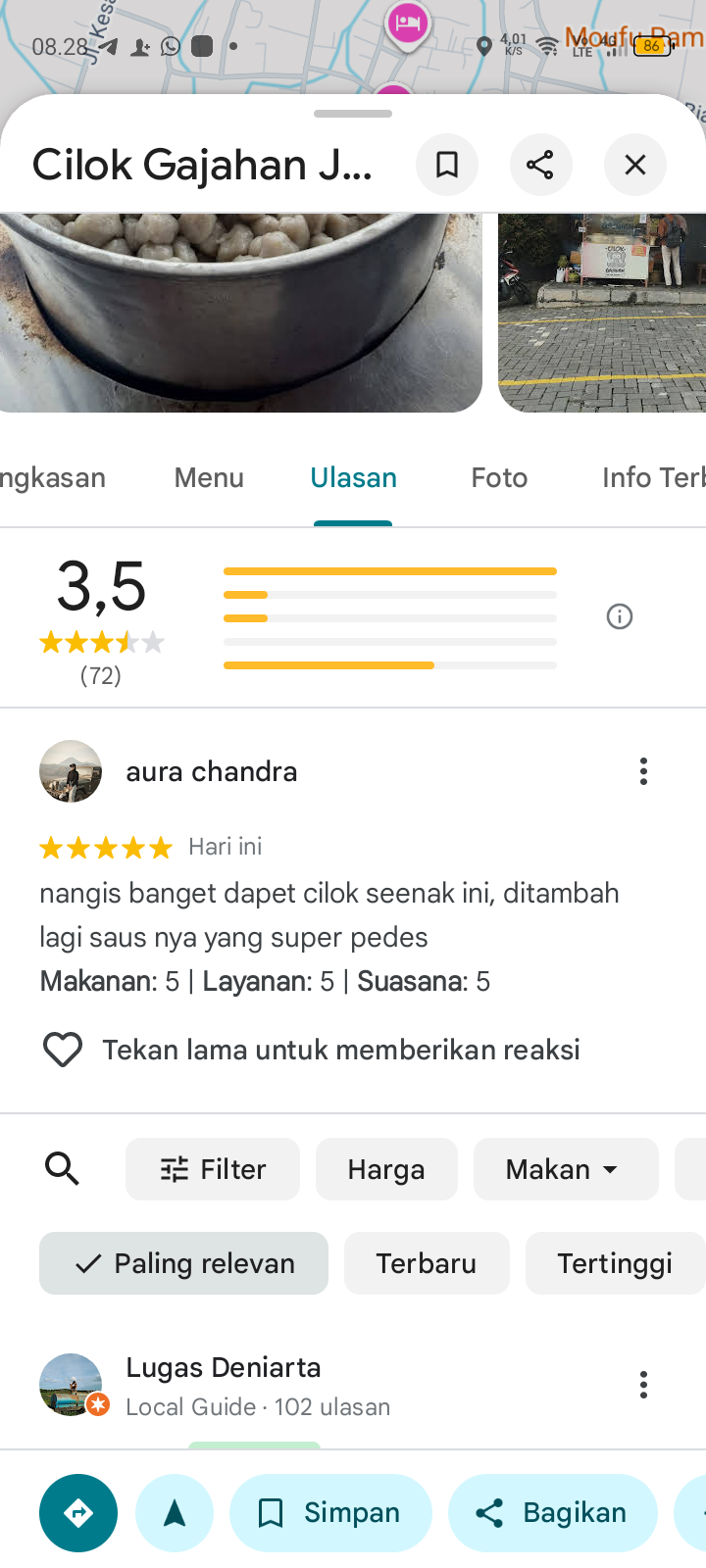Image resolution: width=706 pixels, height=1568 pixels.
Task: Open the Foto tab
Action: [x=499, y=477]
